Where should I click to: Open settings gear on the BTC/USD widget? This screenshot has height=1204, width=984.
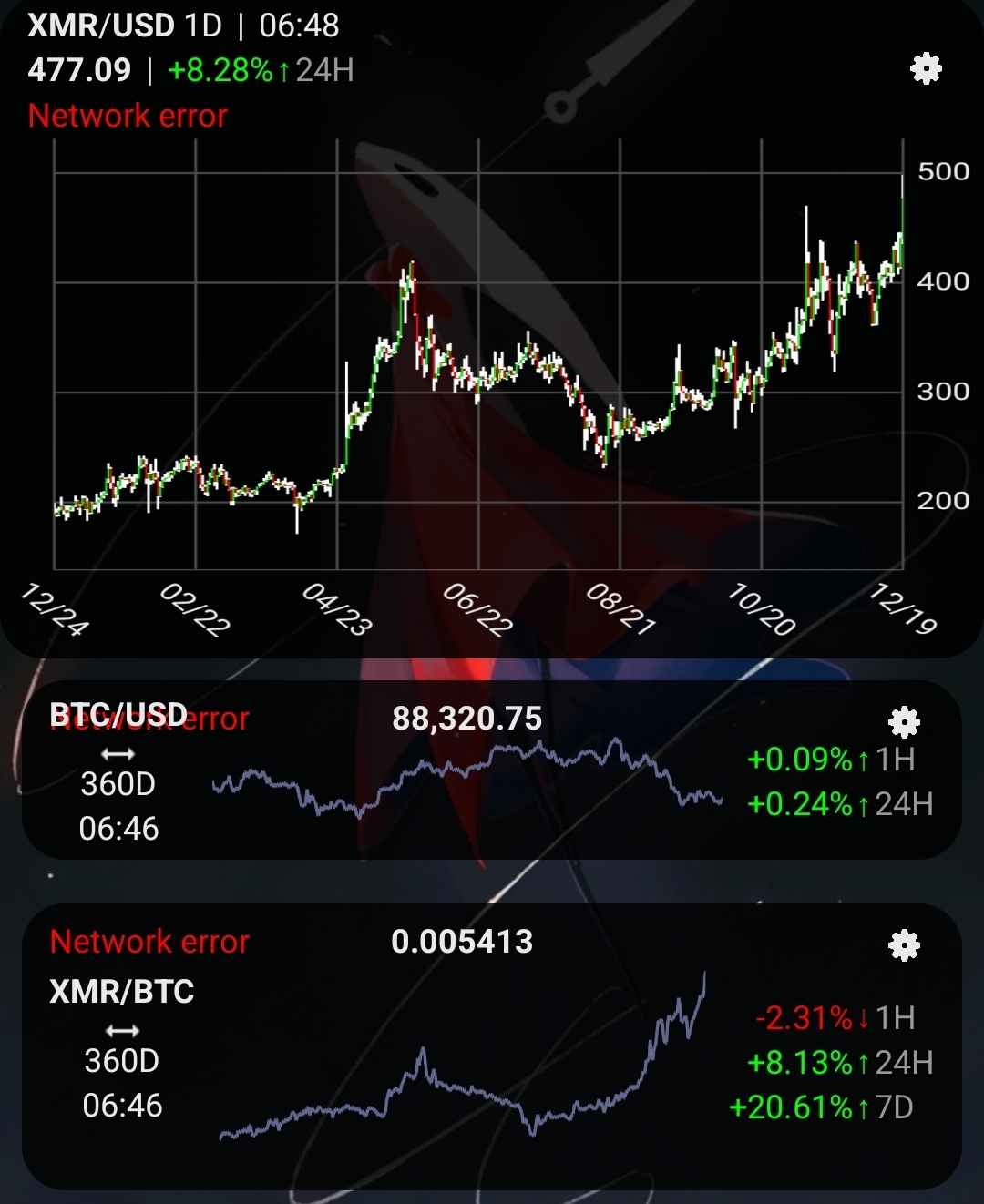(904, 722)
